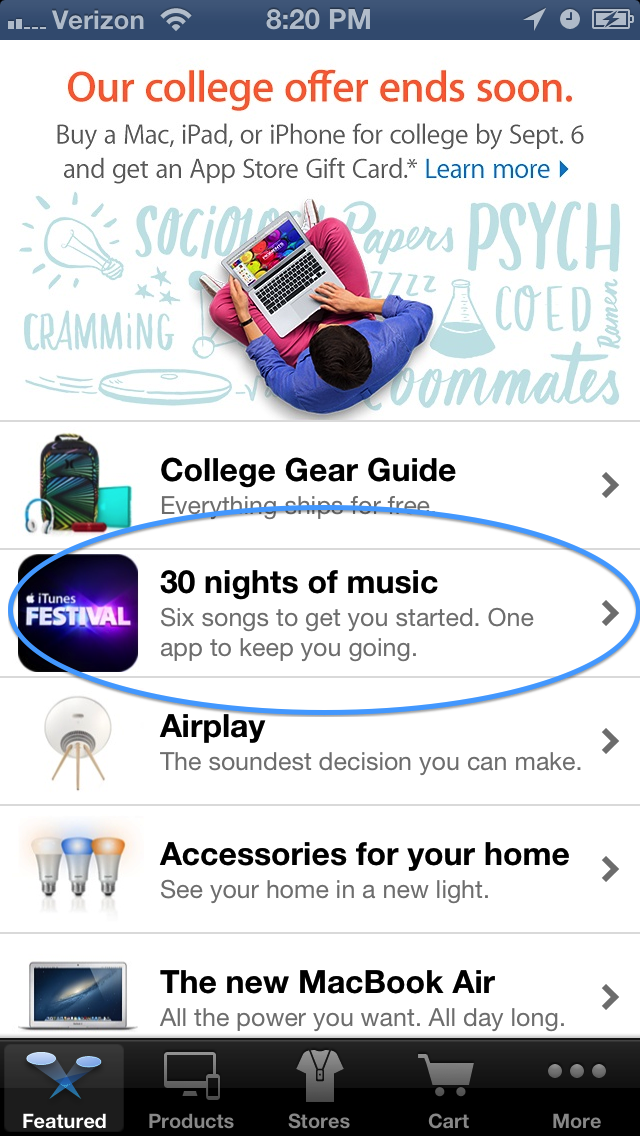Image resolution: width=640 pixels, height=1136 pixels.
Task: Select the Featured tab
Action: click(64, 1089)
